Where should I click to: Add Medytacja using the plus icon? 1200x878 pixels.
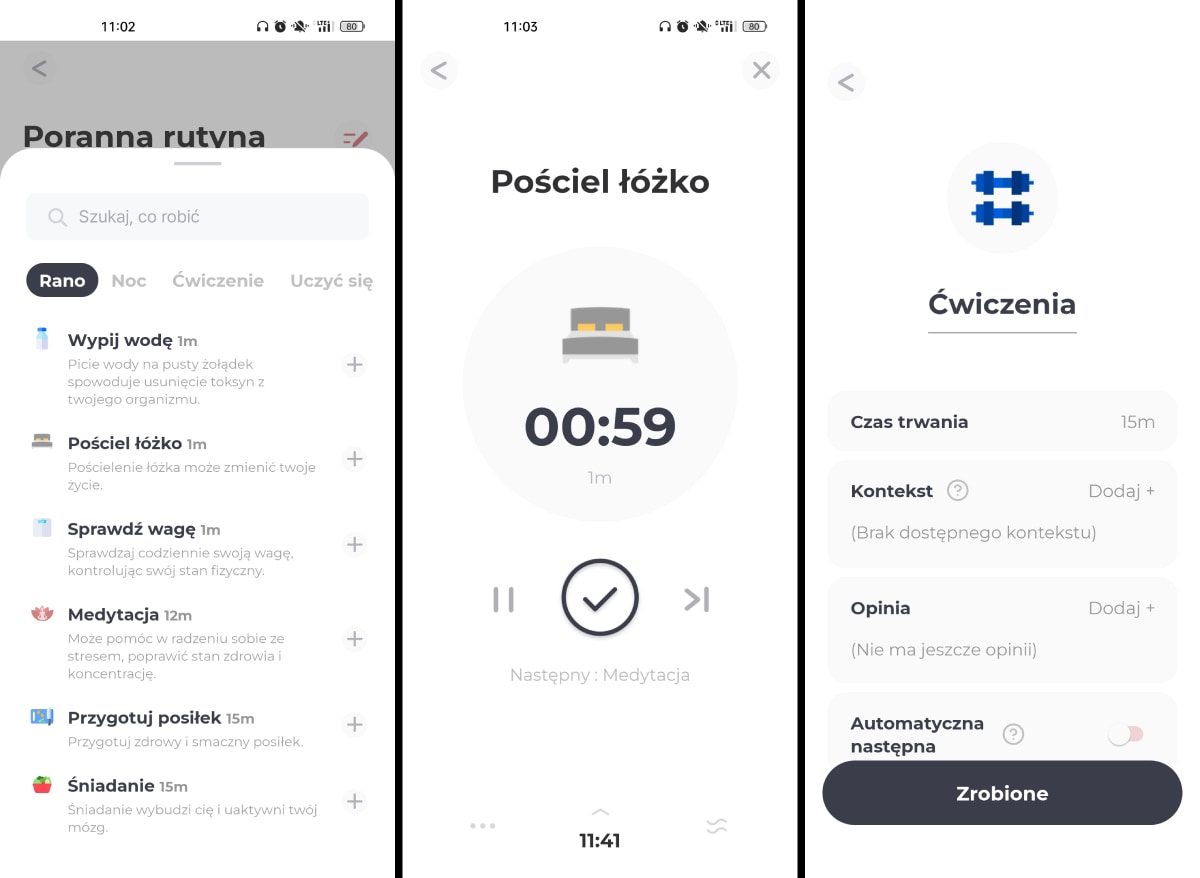pos(354,639)
